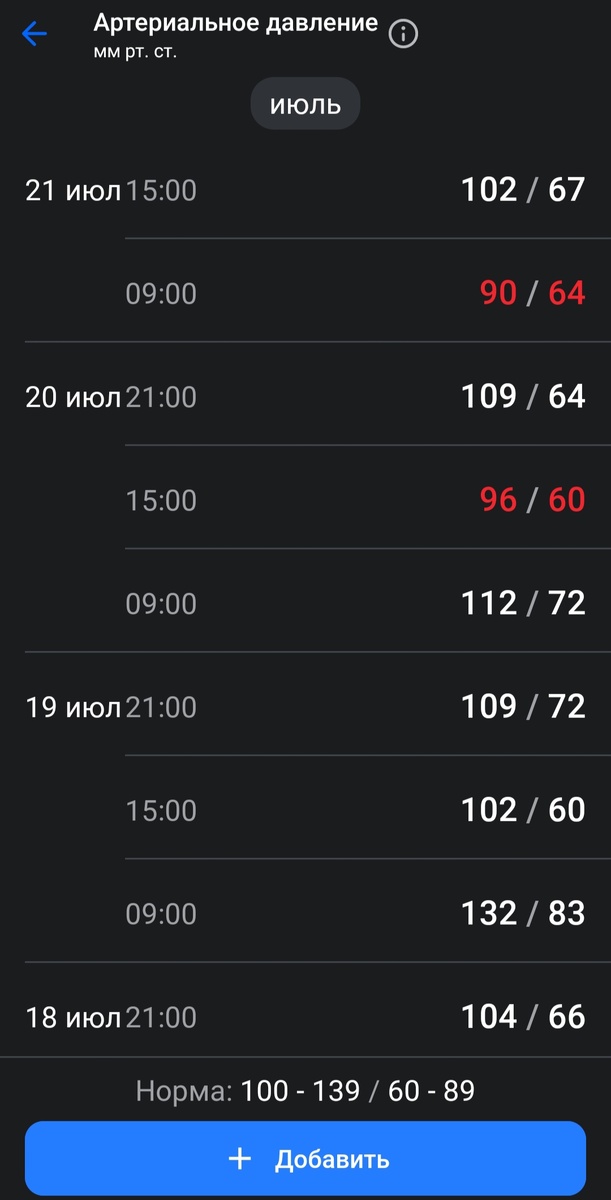Go back using the arrow icon
This screenshot has height=1200, width=611.
(34, 35)
